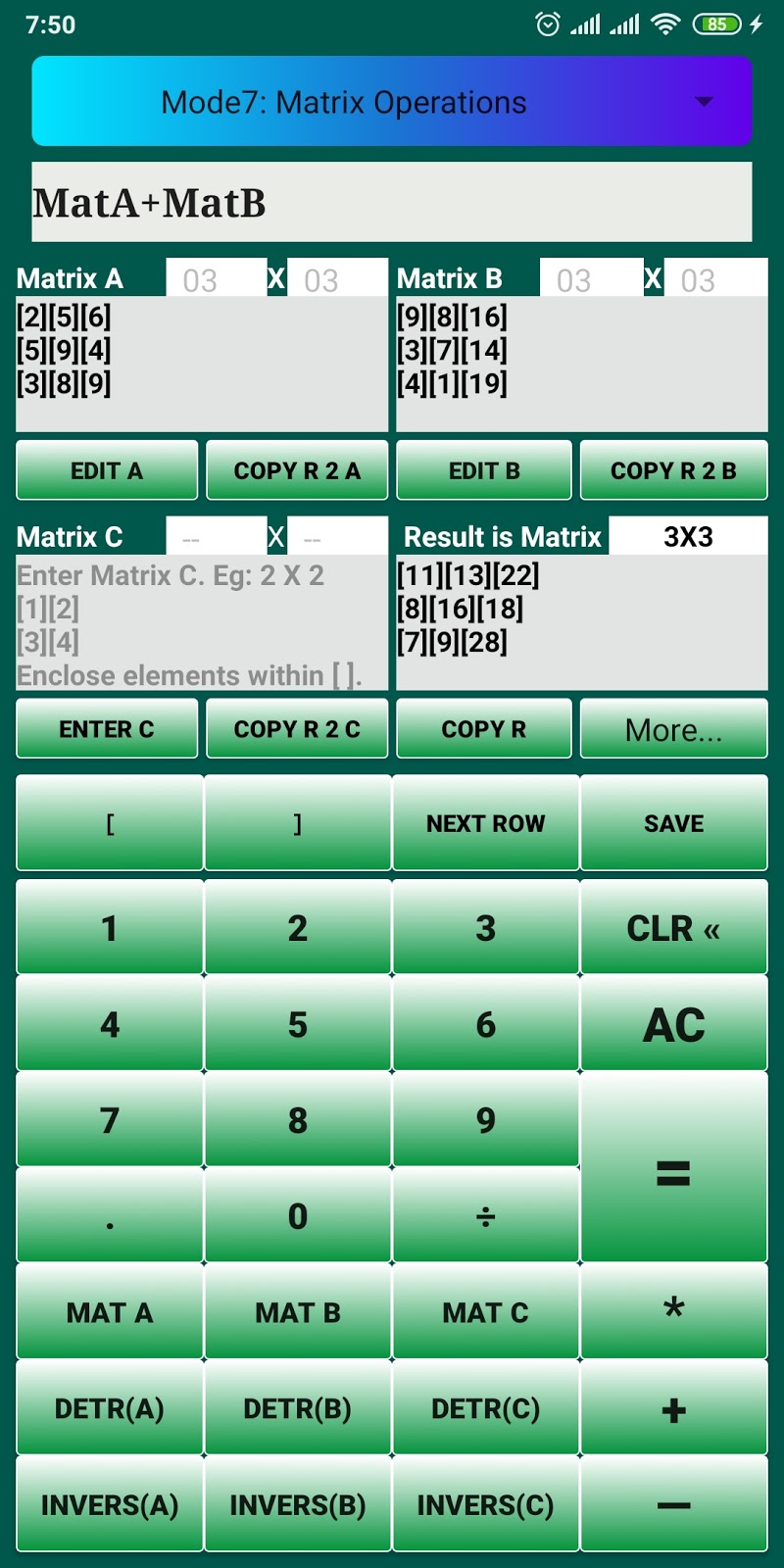Copy result to matrix C

click(x=297, y=729)
